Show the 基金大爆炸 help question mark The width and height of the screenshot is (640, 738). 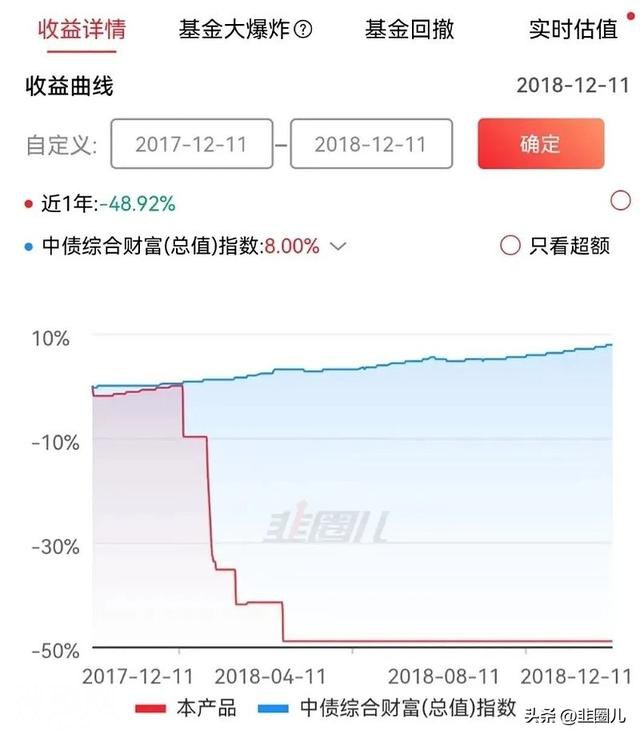(x=304, y=29)
